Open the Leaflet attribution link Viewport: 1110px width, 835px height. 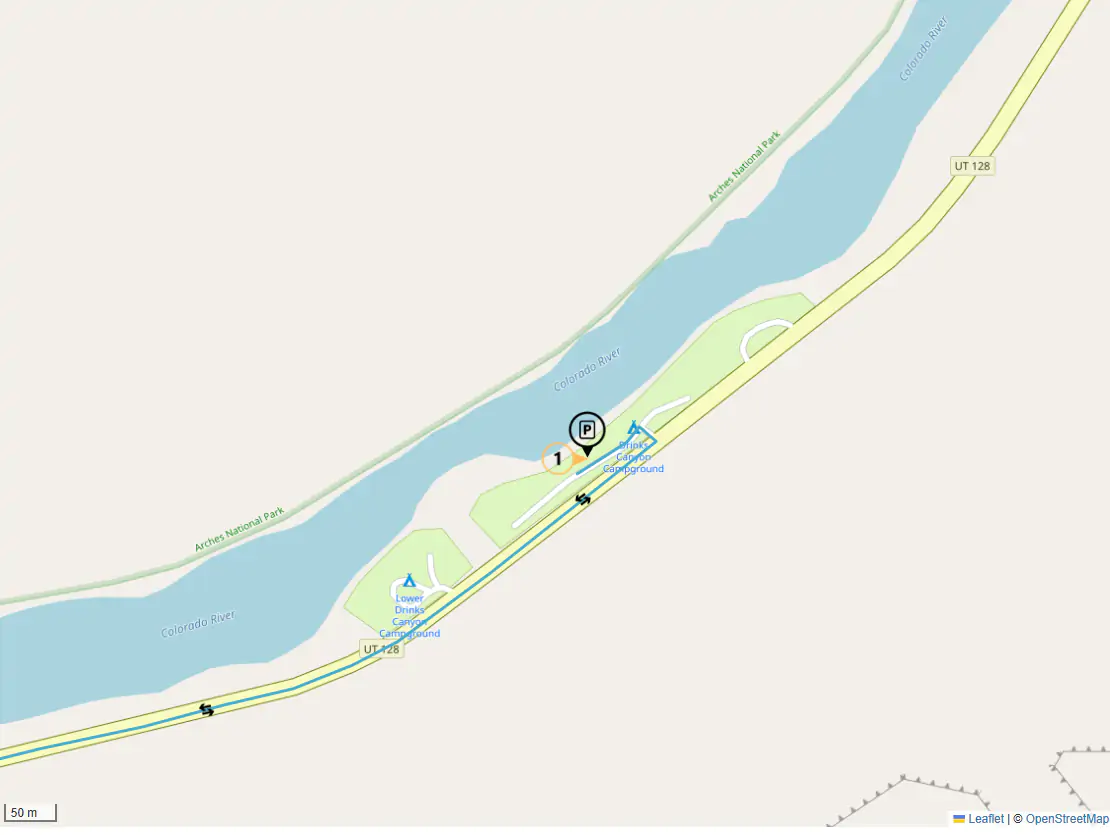point(985,818)
